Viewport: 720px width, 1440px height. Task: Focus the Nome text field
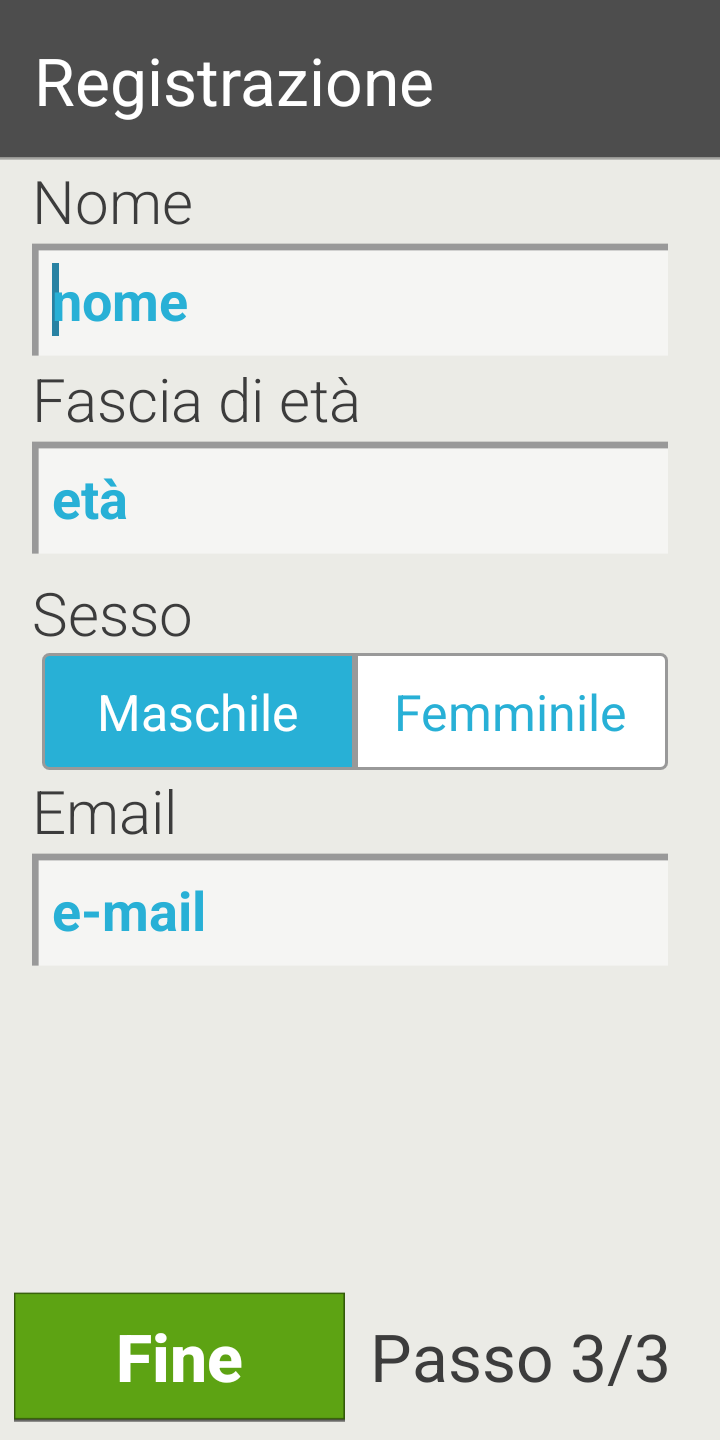pyautogui.click(x=350, y=300)
